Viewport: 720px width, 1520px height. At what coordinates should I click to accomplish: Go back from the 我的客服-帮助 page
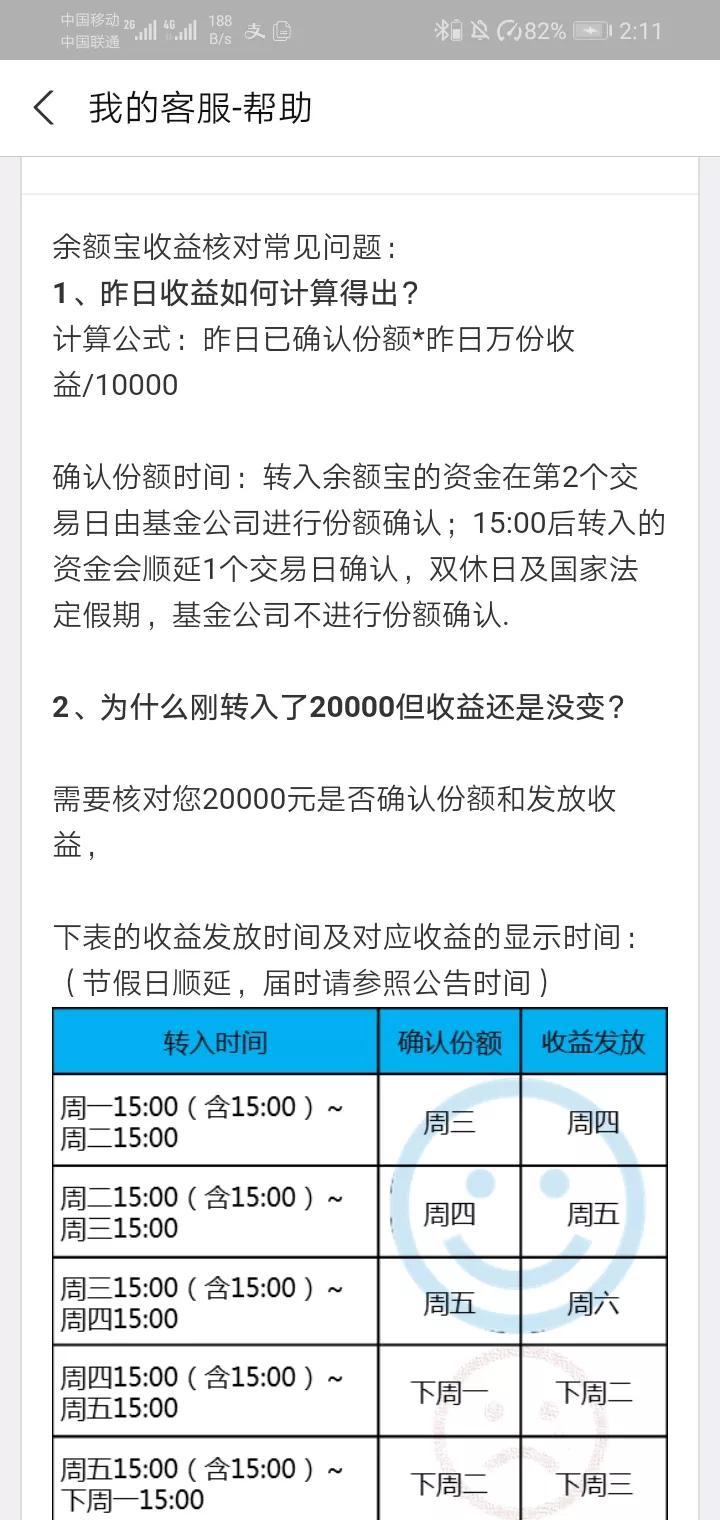tap(44, 108)
